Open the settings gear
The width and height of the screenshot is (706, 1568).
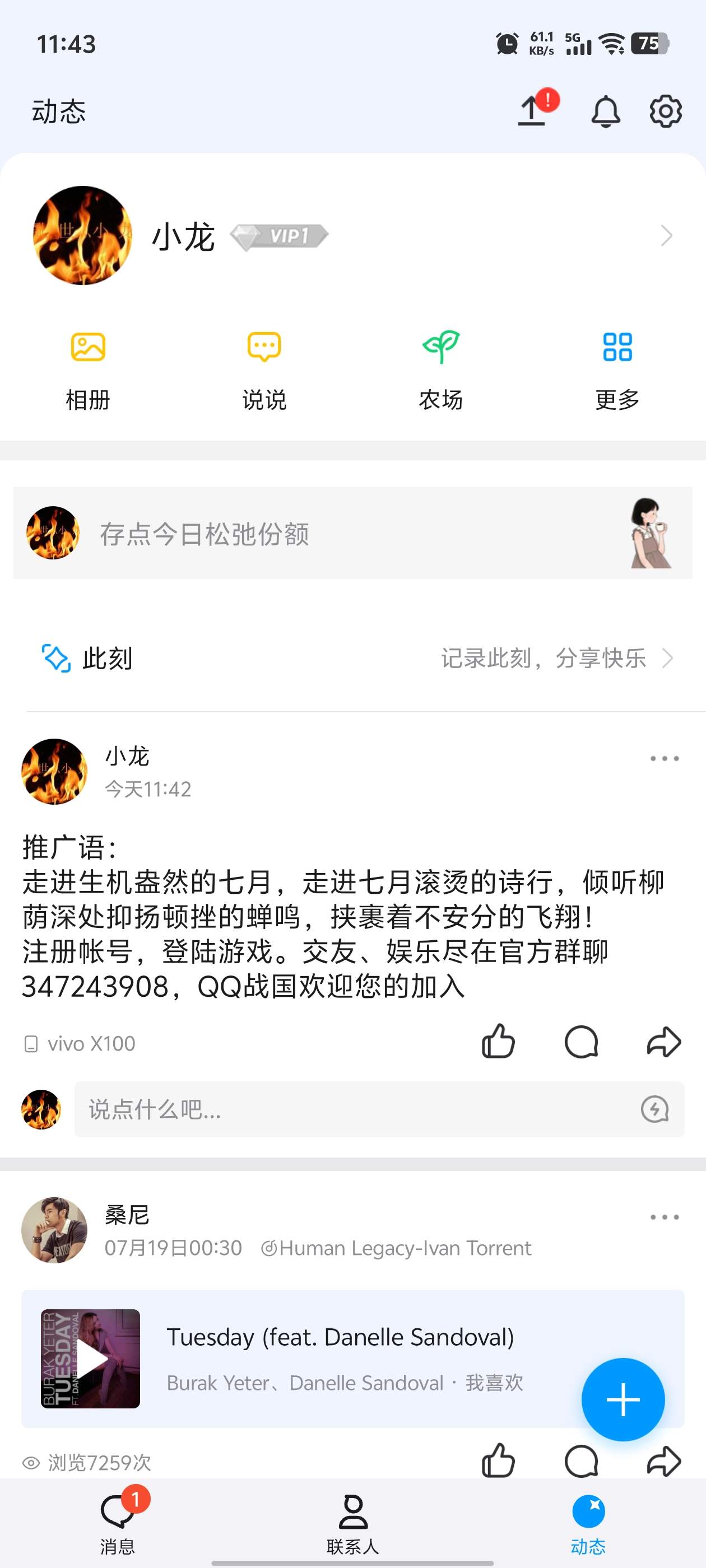point(665,111)
